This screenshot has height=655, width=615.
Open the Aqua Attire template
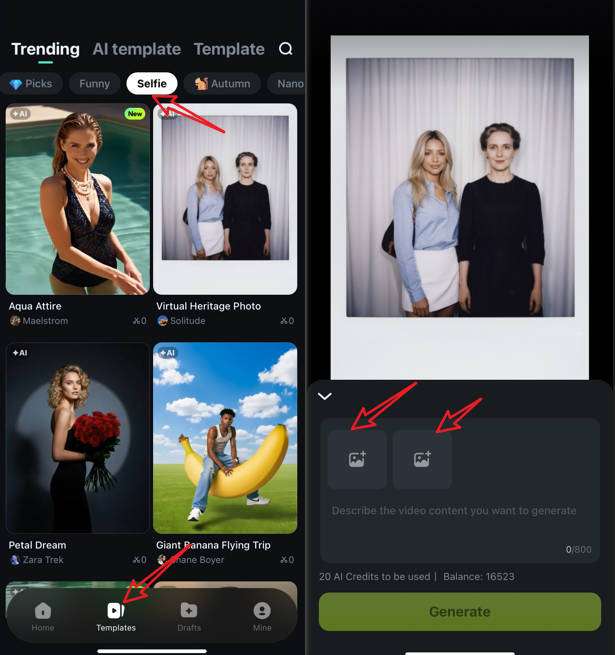pyautogui.click(x=77, y=199)
